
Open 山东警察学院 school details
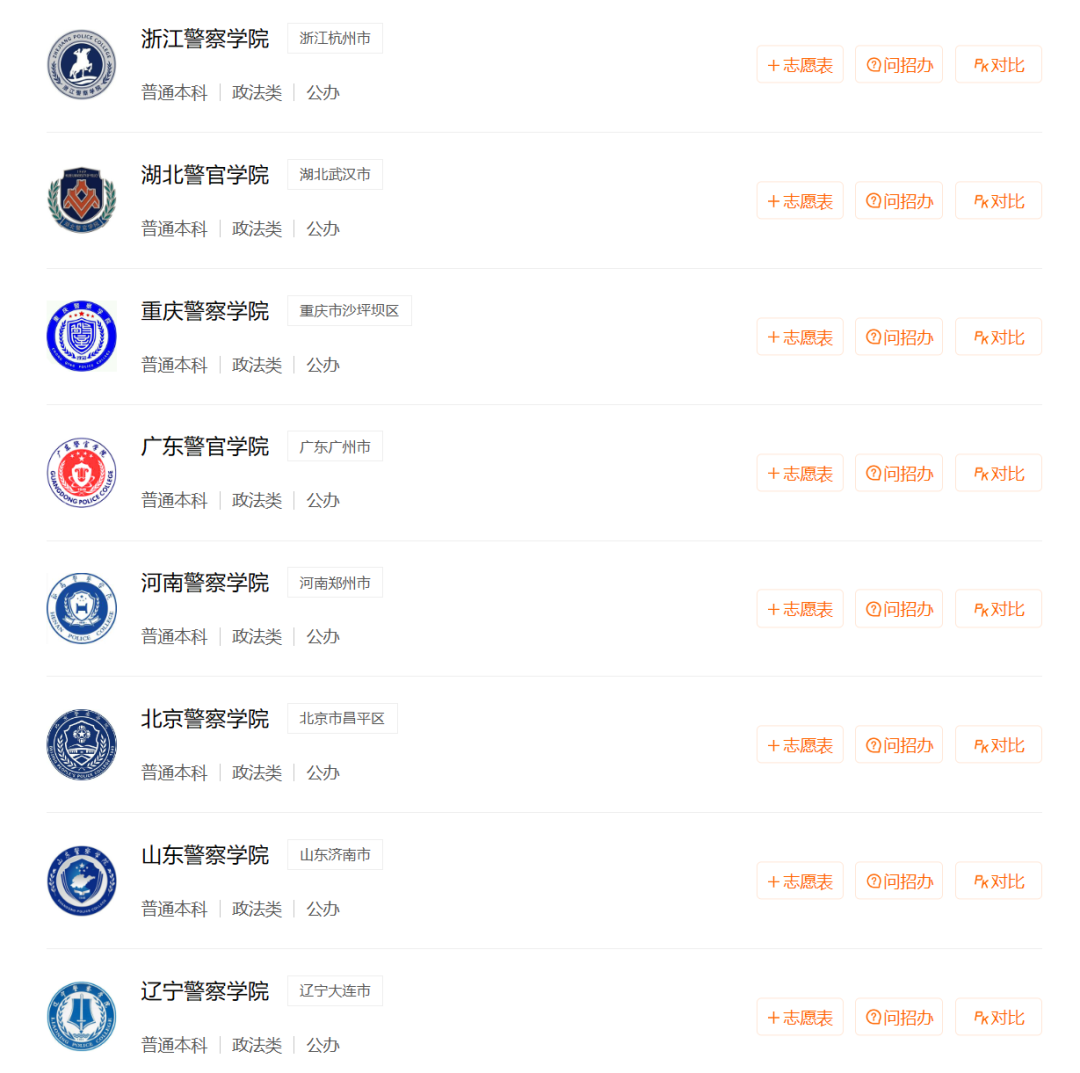[x=205, y=855]
